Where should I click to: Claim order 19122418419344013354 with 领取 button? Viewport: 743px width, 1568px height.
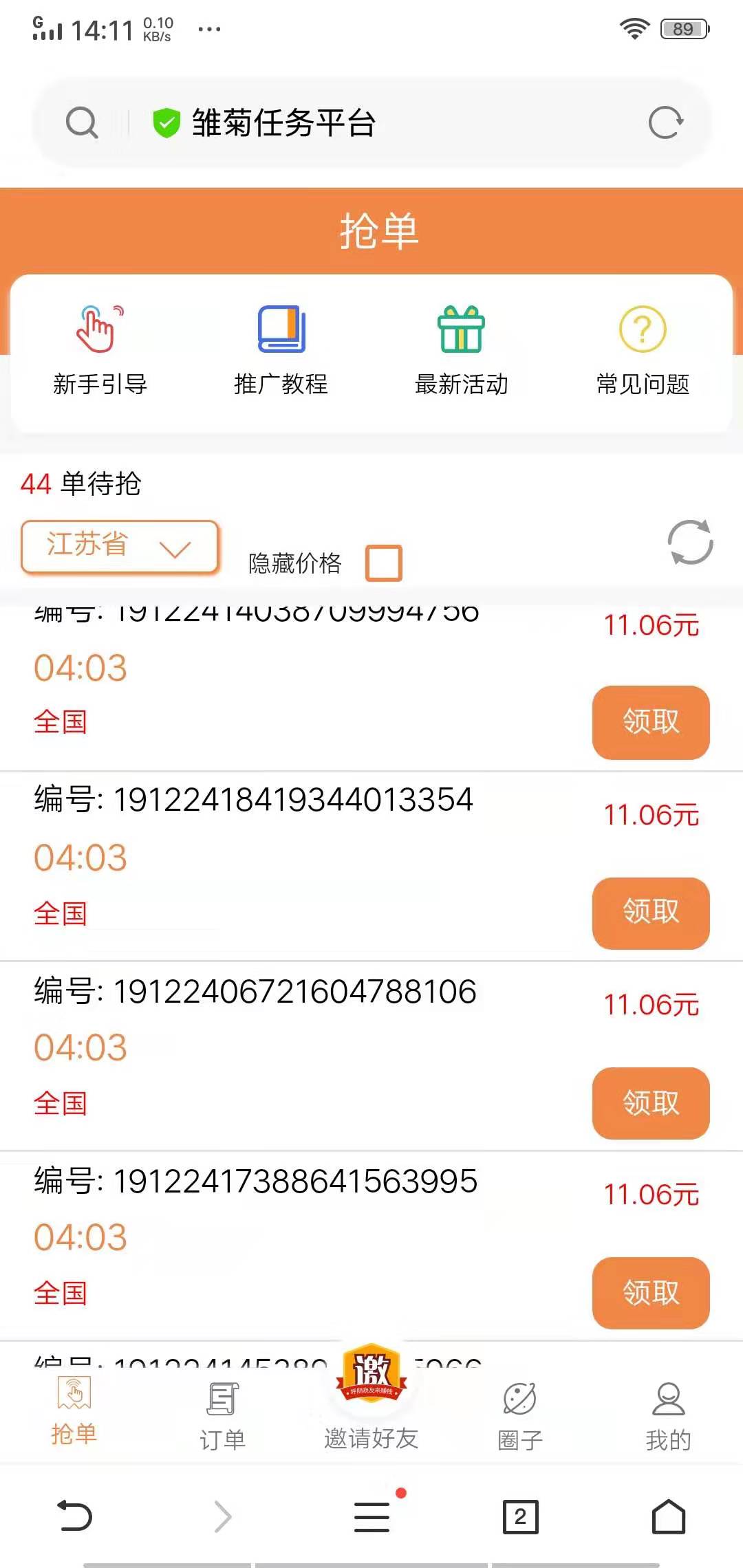[x=650, y=913]
